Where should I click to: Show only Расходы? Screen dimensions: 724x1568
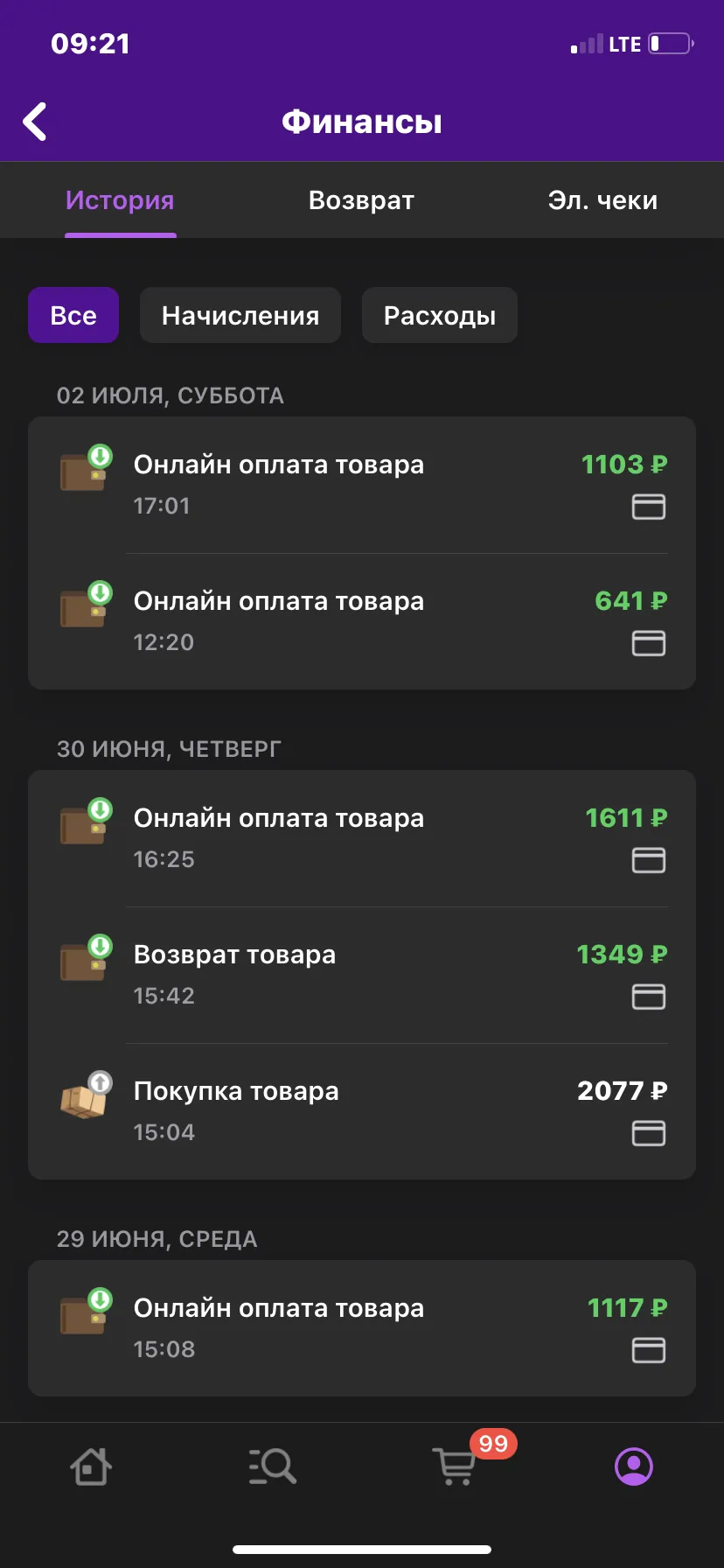coord(440,315)
